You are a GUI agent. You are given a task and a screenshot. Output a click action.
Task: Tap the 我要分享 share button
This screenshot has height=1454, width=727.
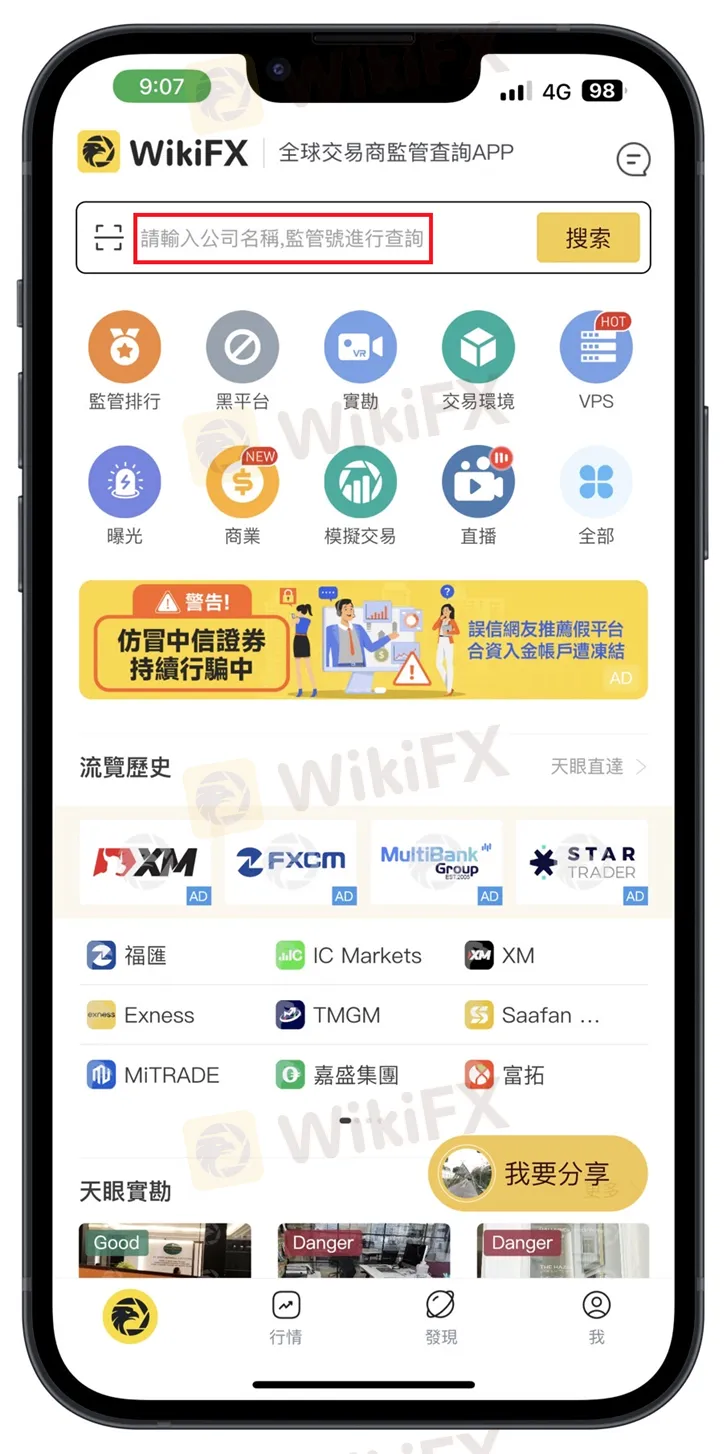539,1173
